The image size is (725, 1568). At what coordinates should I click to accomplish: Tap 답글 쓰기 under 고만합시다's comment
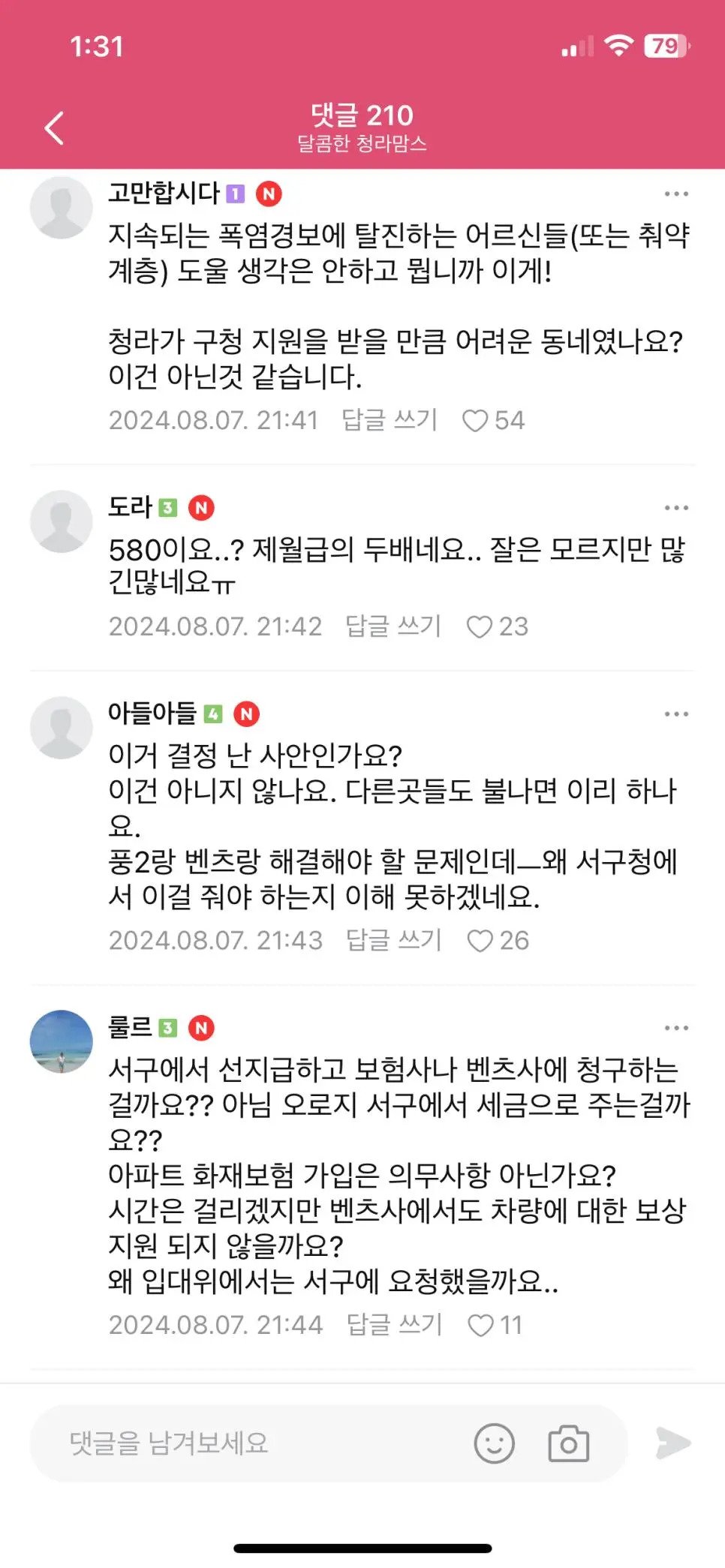tap(389, 420)
